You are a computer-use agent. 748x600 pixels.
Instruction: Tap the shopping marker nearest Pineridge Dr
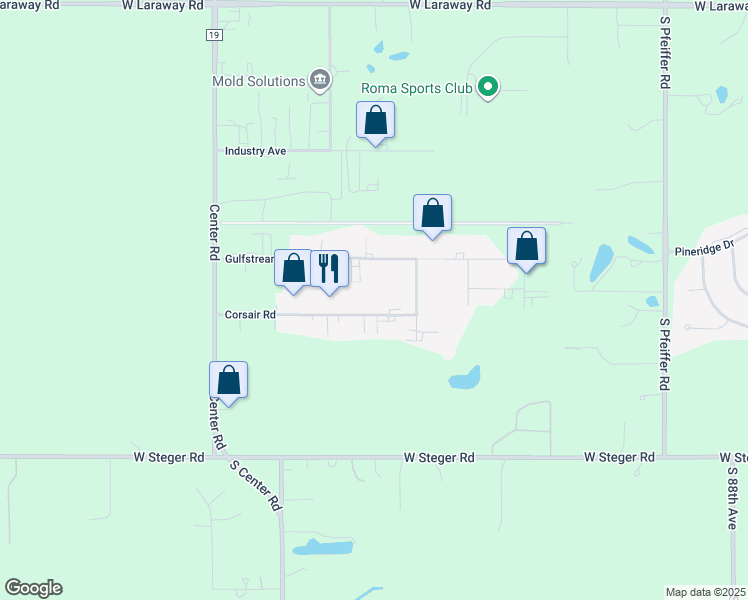[x=526, y=249]
